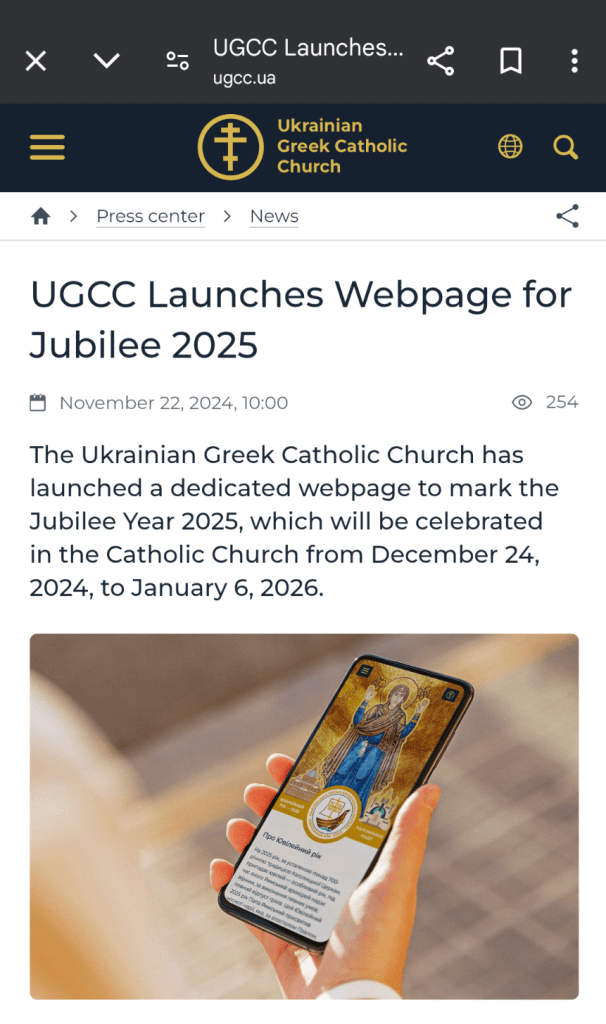This screenshot has width=606, height=1024.
Task: Open the article's phone photo
Action: point(304,816)
